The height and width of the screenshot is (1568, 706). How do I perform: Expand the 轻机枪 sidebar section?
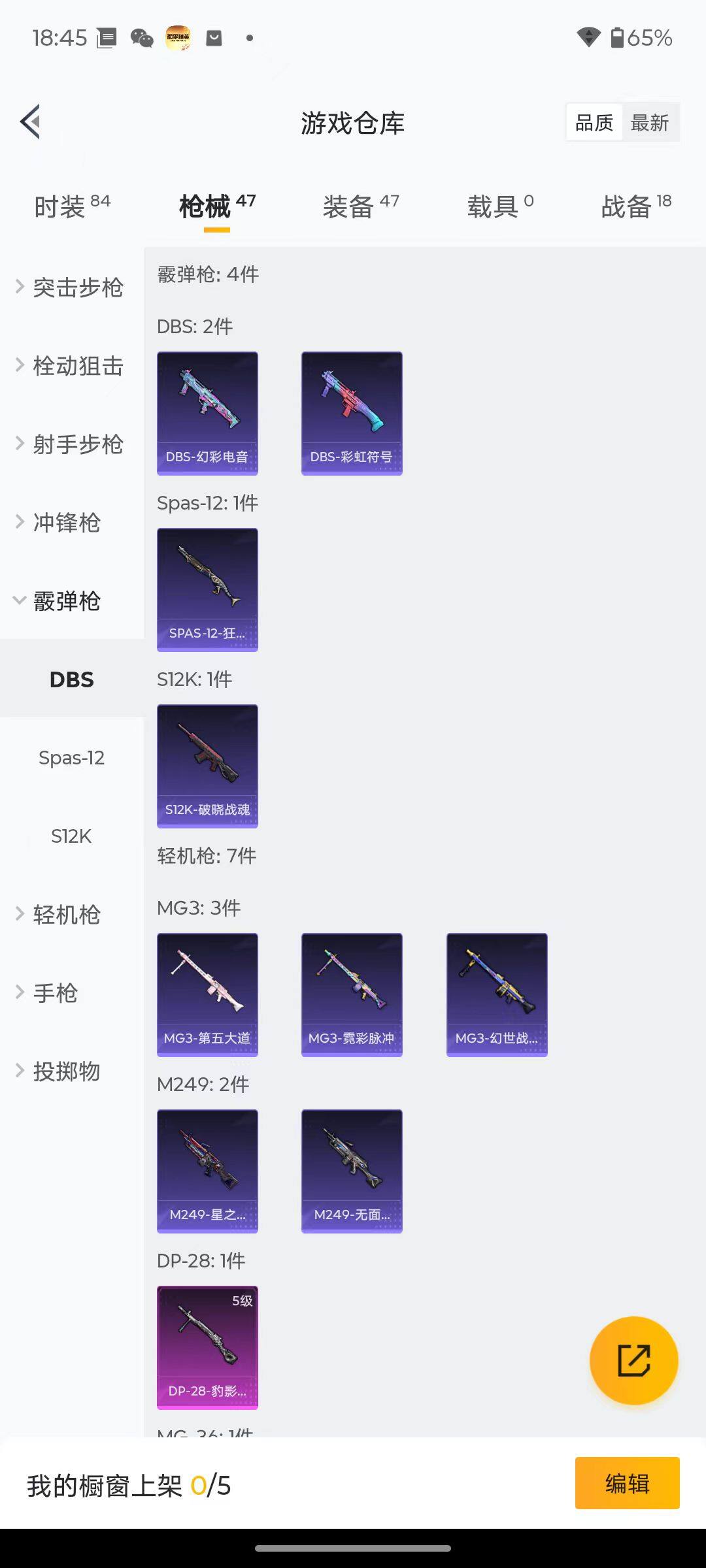[x=65, y=915]
